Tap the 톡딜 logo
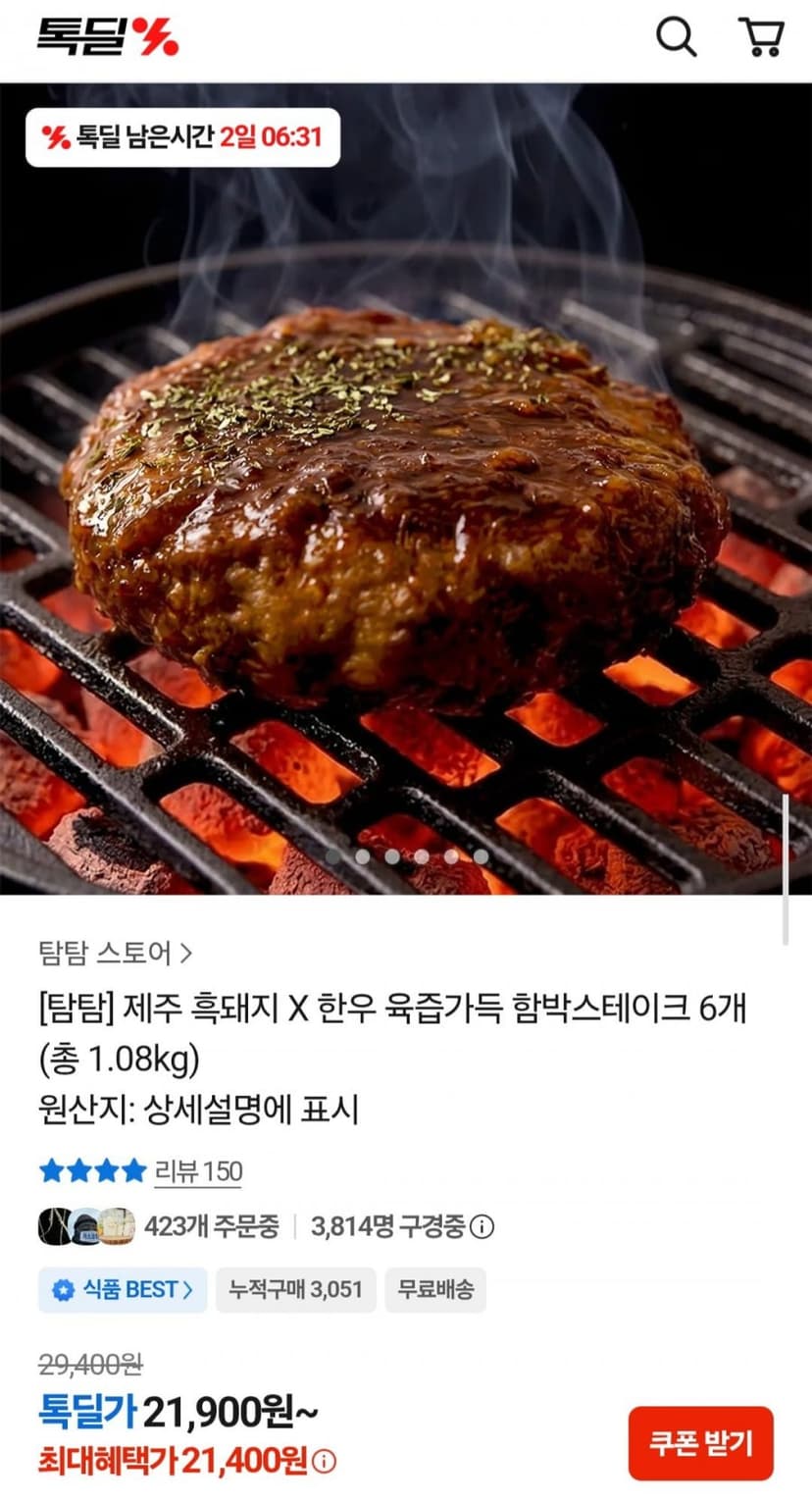Screen dimensions: 812x1501 [108, 36]
